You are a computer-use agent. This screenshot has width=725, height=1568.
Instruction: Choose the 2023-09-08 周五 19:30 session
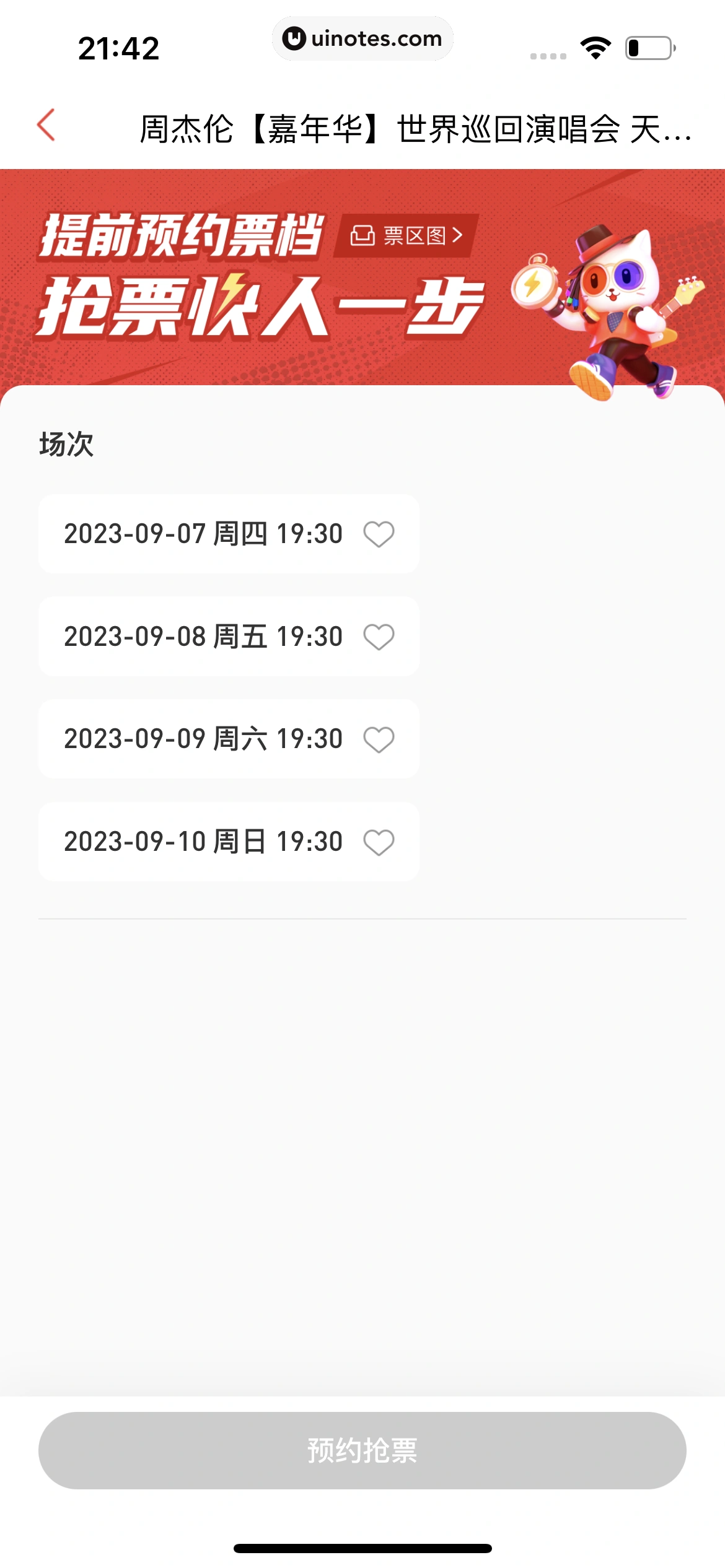pyautogui.click(x=204, y=637)
